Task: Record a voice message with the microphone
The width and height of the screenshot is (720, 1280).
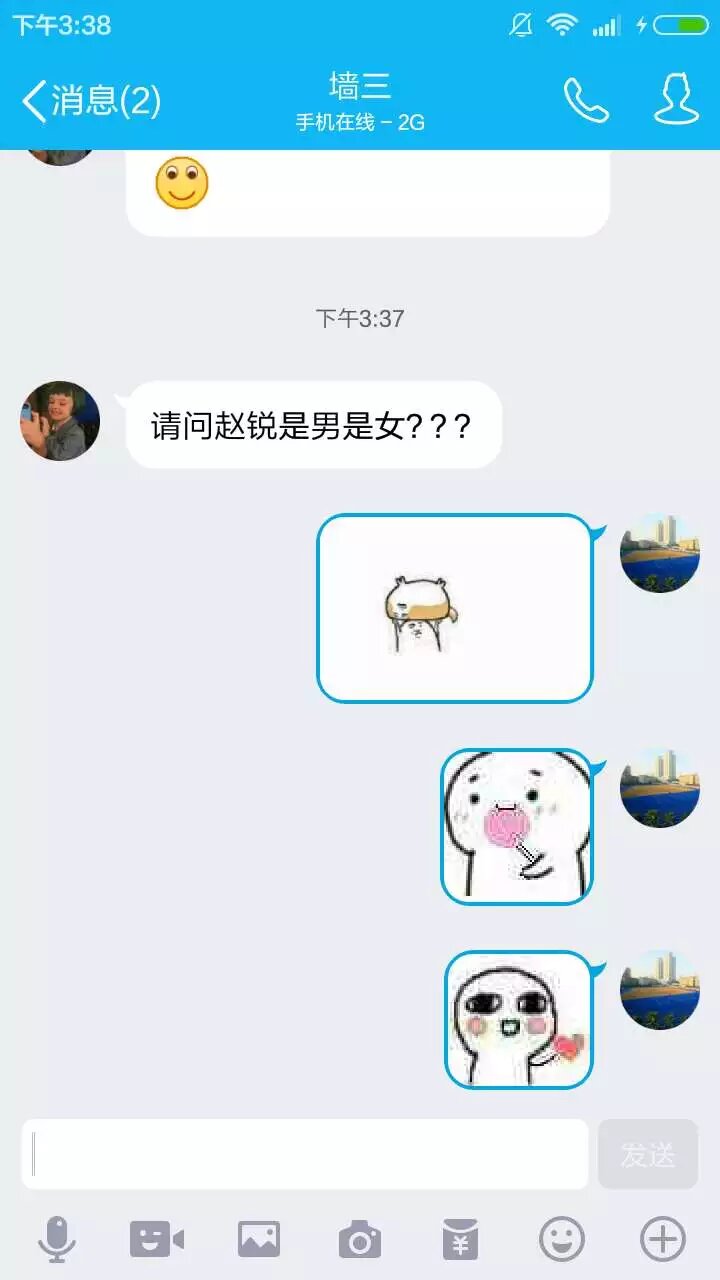Action: (57, 1240)
